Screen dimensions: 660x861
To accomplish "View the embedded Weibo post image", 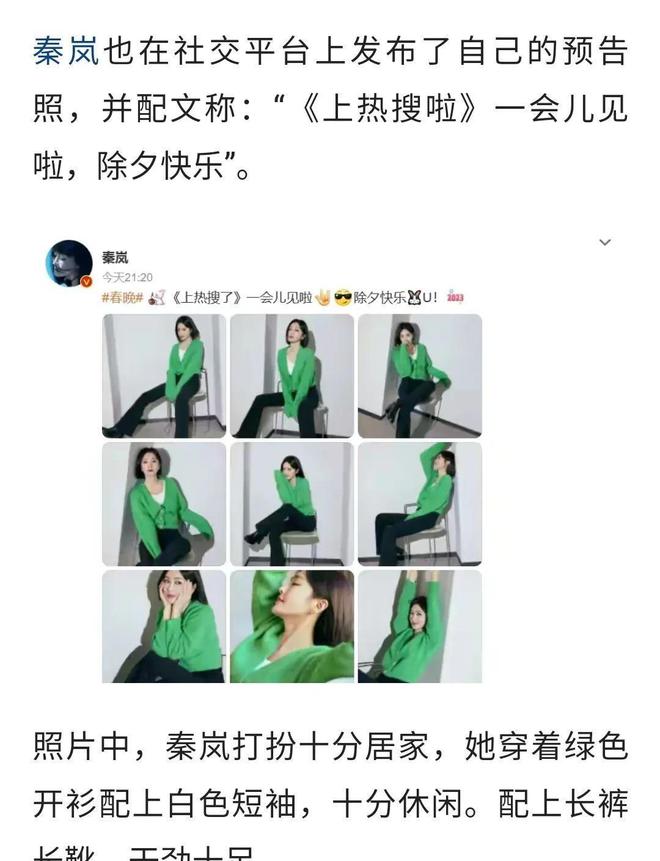I will [x=330, y=458].
